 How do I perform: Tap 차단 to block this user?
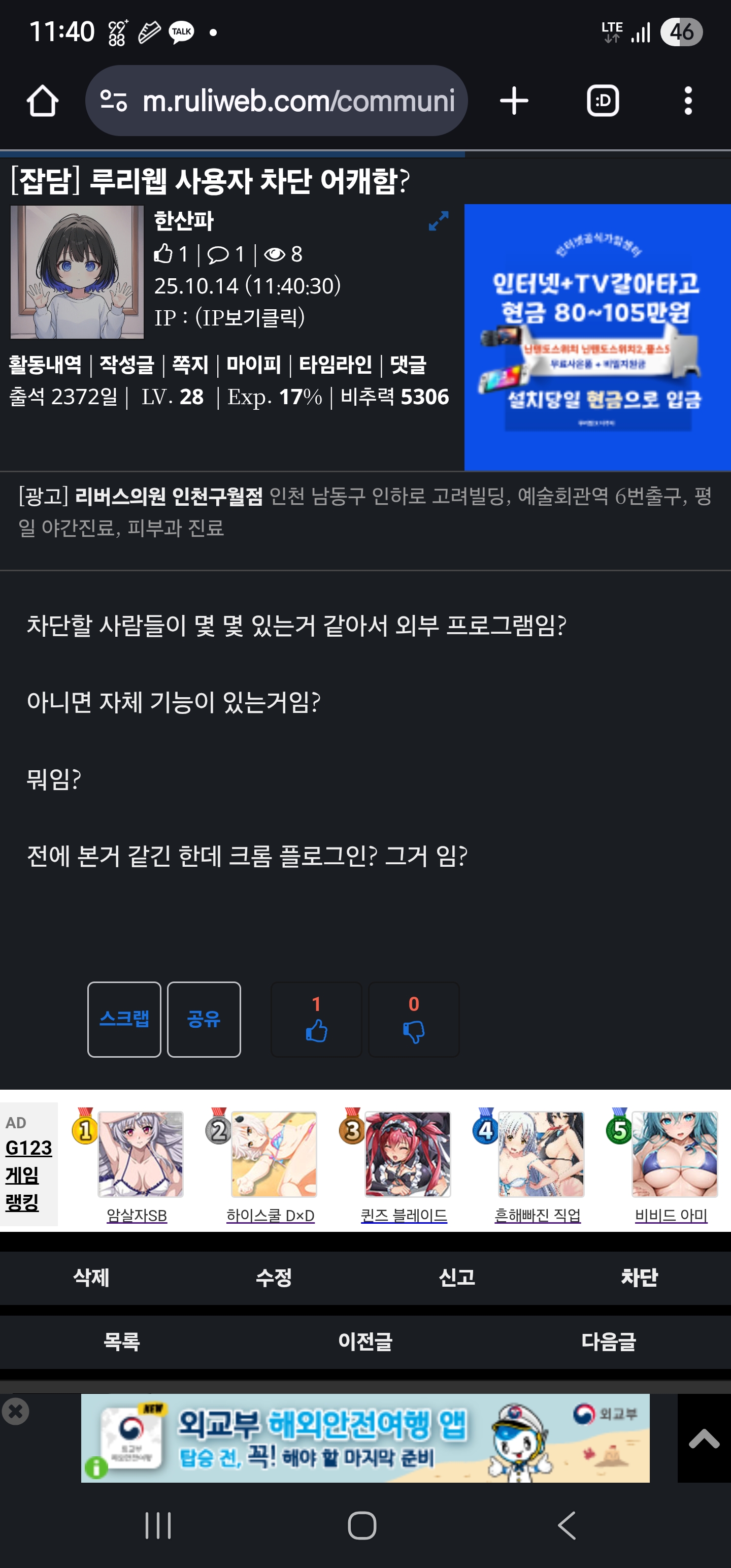point(639,1277)
